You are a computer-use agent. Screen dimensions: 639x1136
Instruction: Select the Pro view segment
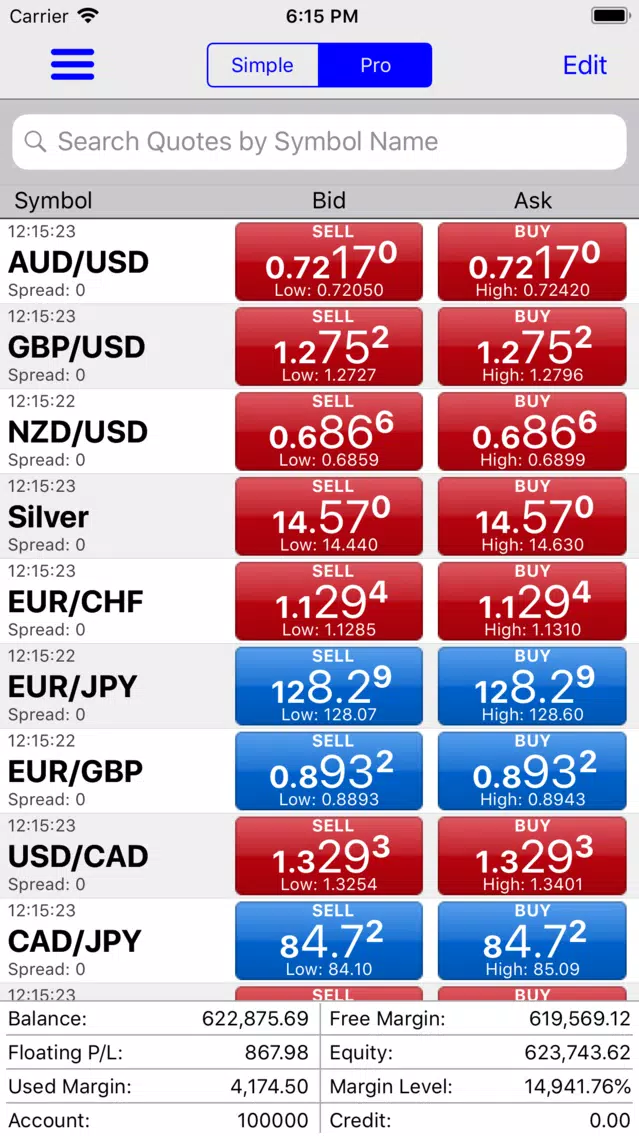375,65
